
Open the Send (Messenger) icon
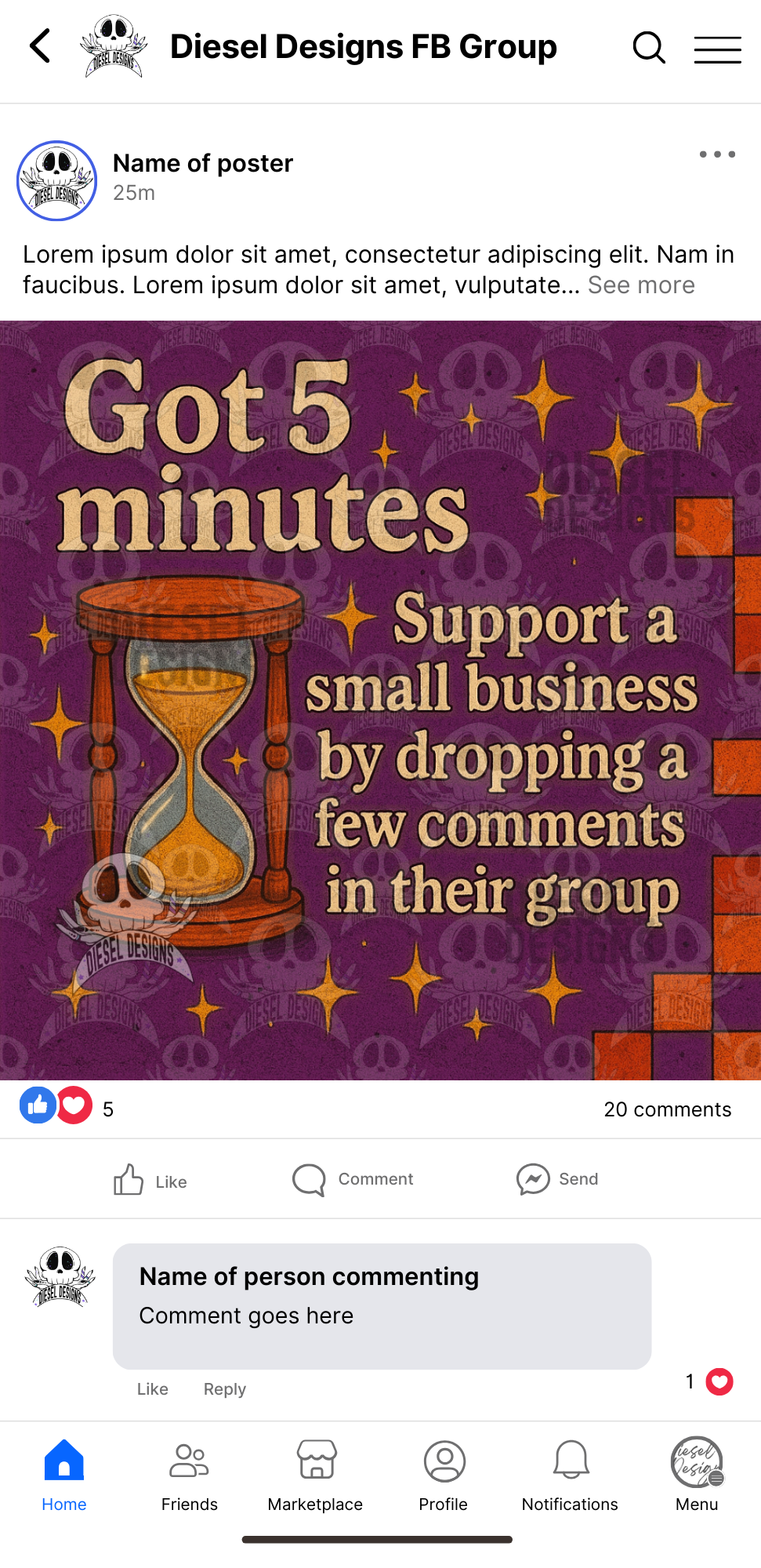[x=557, y=1180]
